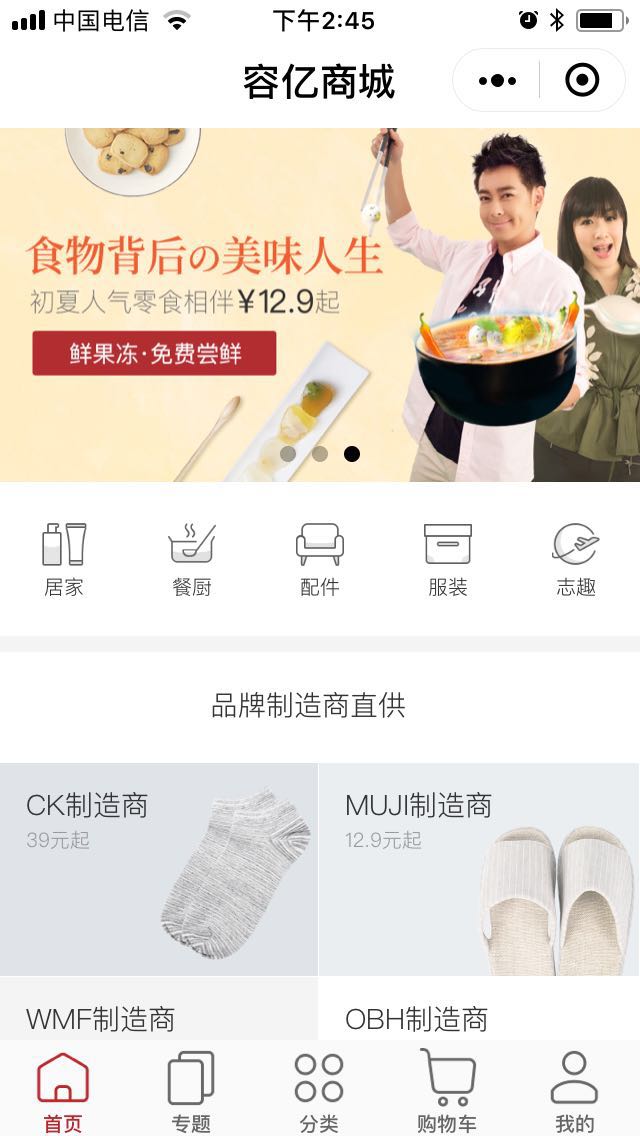Select the 居家 category
The image size is (640, 1136).
64,560
